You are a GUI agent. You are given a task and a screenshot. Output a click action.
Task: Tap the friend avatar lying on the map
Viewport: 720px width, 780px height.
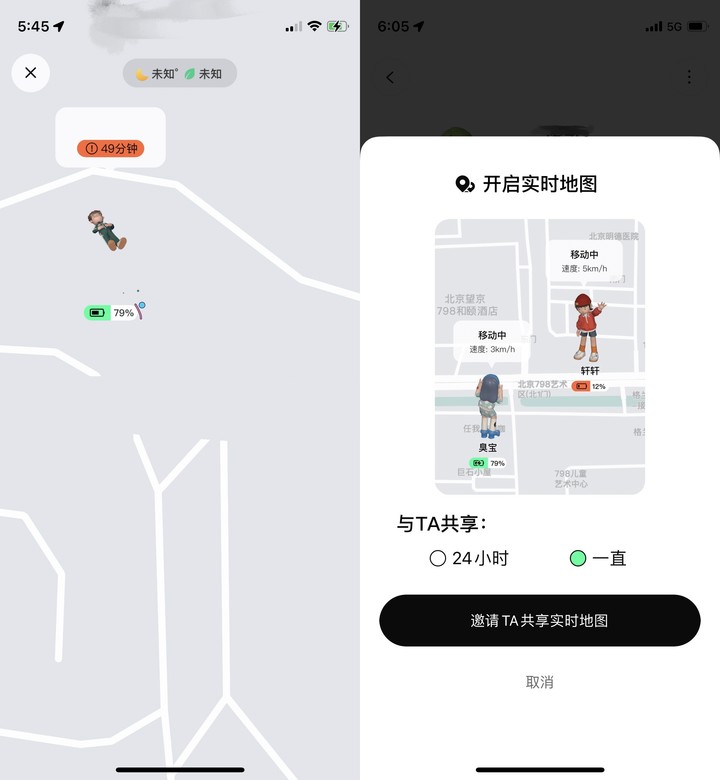pos(106,229)
